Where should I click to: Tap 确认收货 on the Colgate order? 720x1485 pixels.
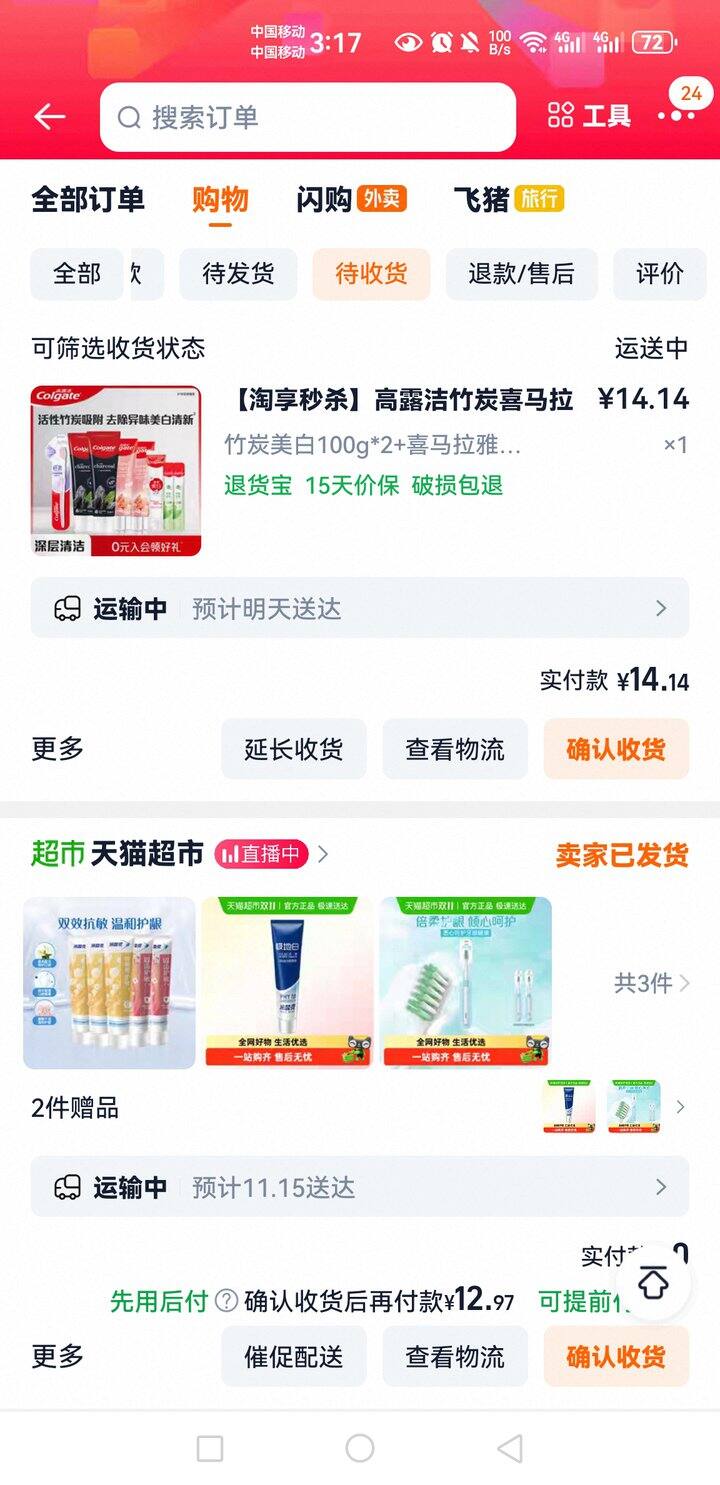[x=616, y=749]
